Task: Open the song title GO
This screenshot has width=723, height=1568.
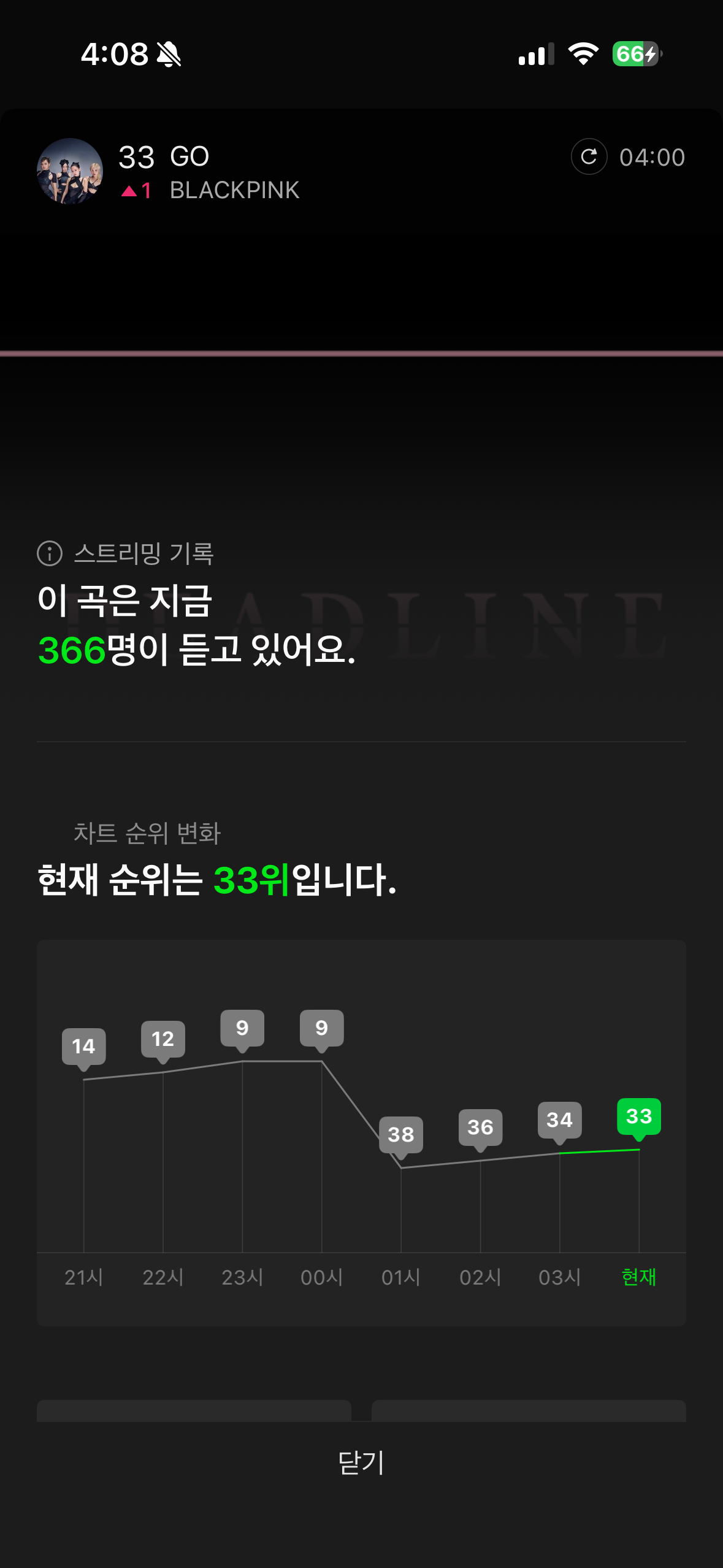Action: click(x=188, y=156)
